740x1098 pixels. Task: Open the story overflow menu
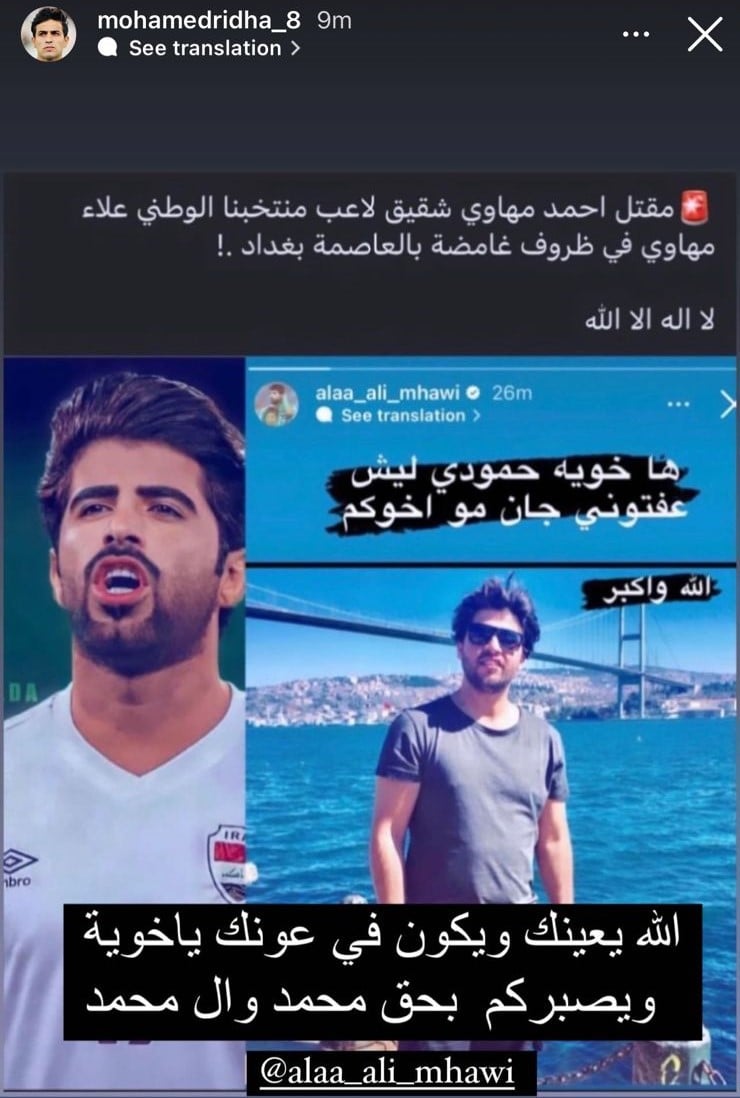coord(637,34)
